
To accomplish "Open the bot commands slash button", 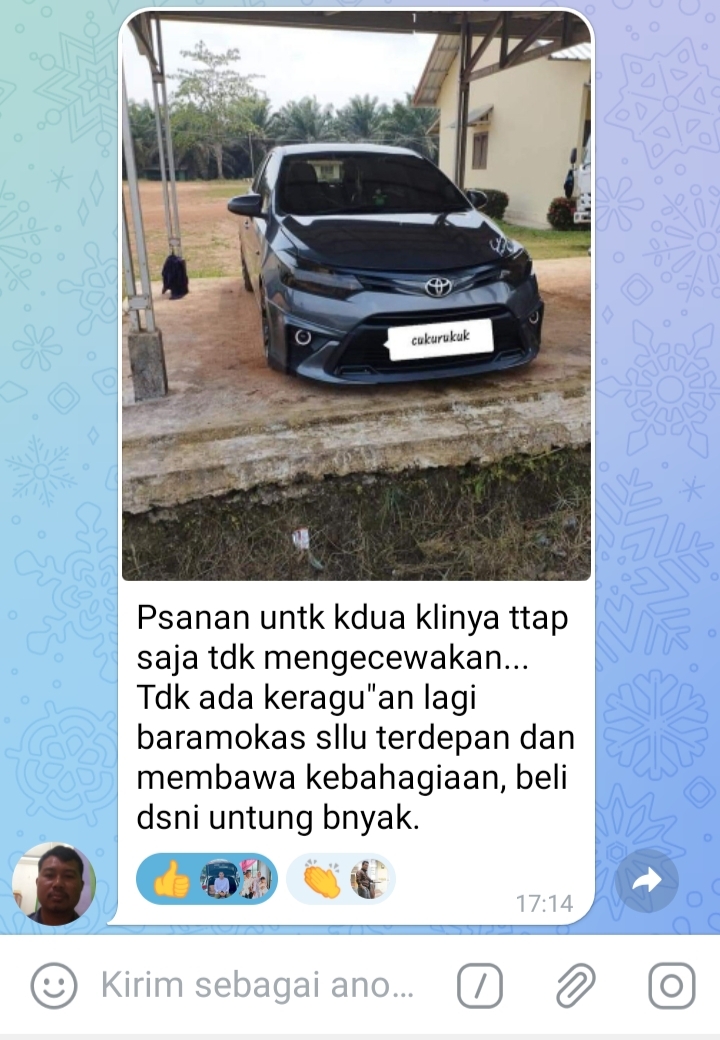I will pos(480,987).
